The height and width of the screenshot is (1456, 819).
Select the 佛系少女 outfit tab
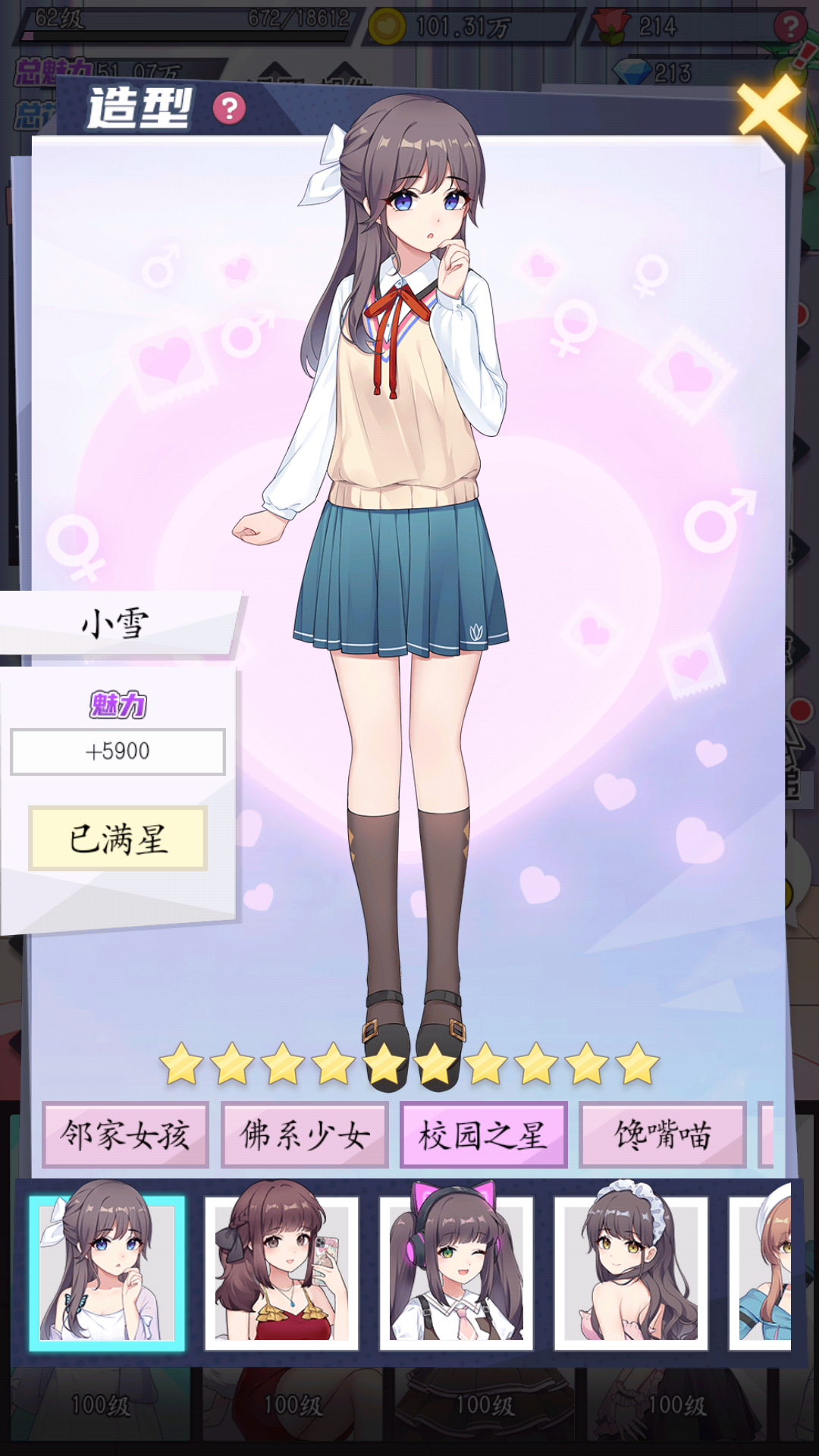[305, 1135]
